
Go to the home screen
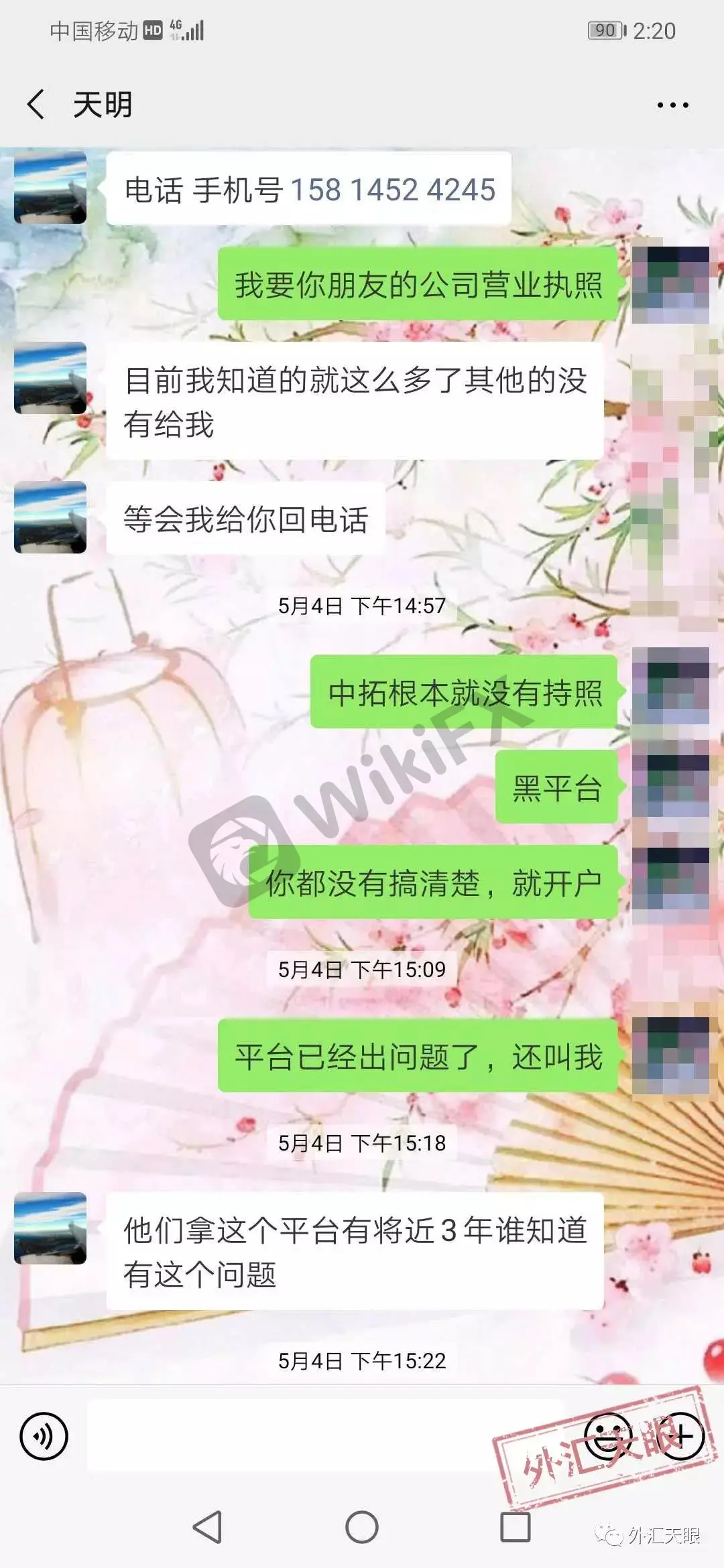[x=362, y=1528]
